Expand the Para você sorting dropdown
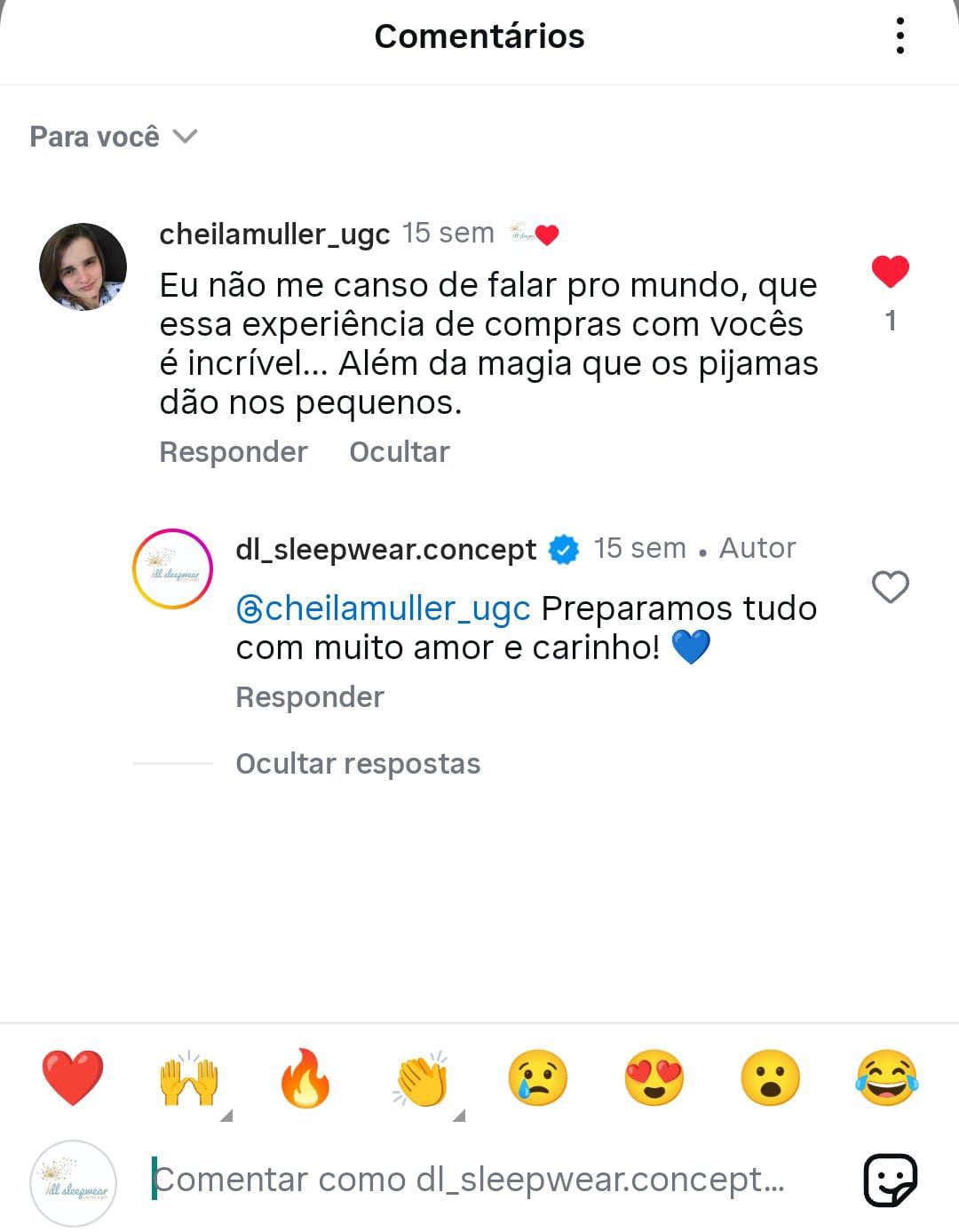Image resolution: width=959 pixels, height=1232 pixels. [x=114, y=137]
